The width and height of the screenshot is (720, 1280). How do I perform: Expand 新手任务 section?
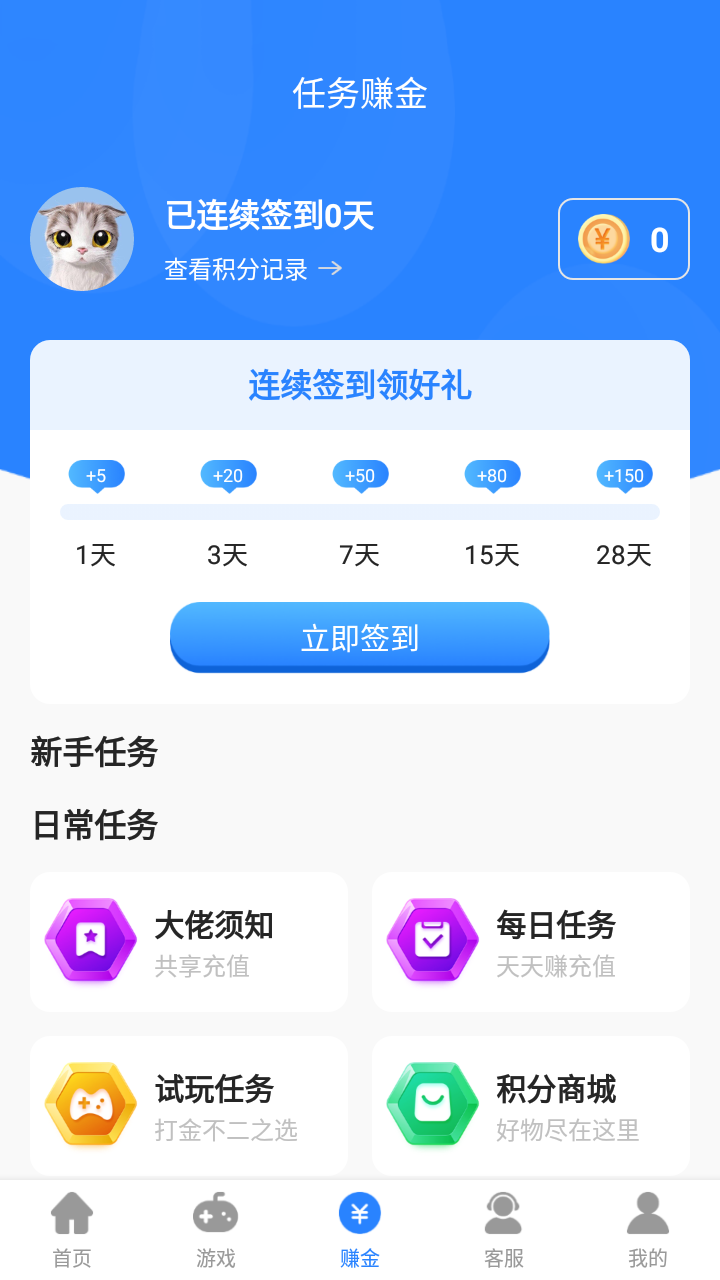(x=92, y=752)
